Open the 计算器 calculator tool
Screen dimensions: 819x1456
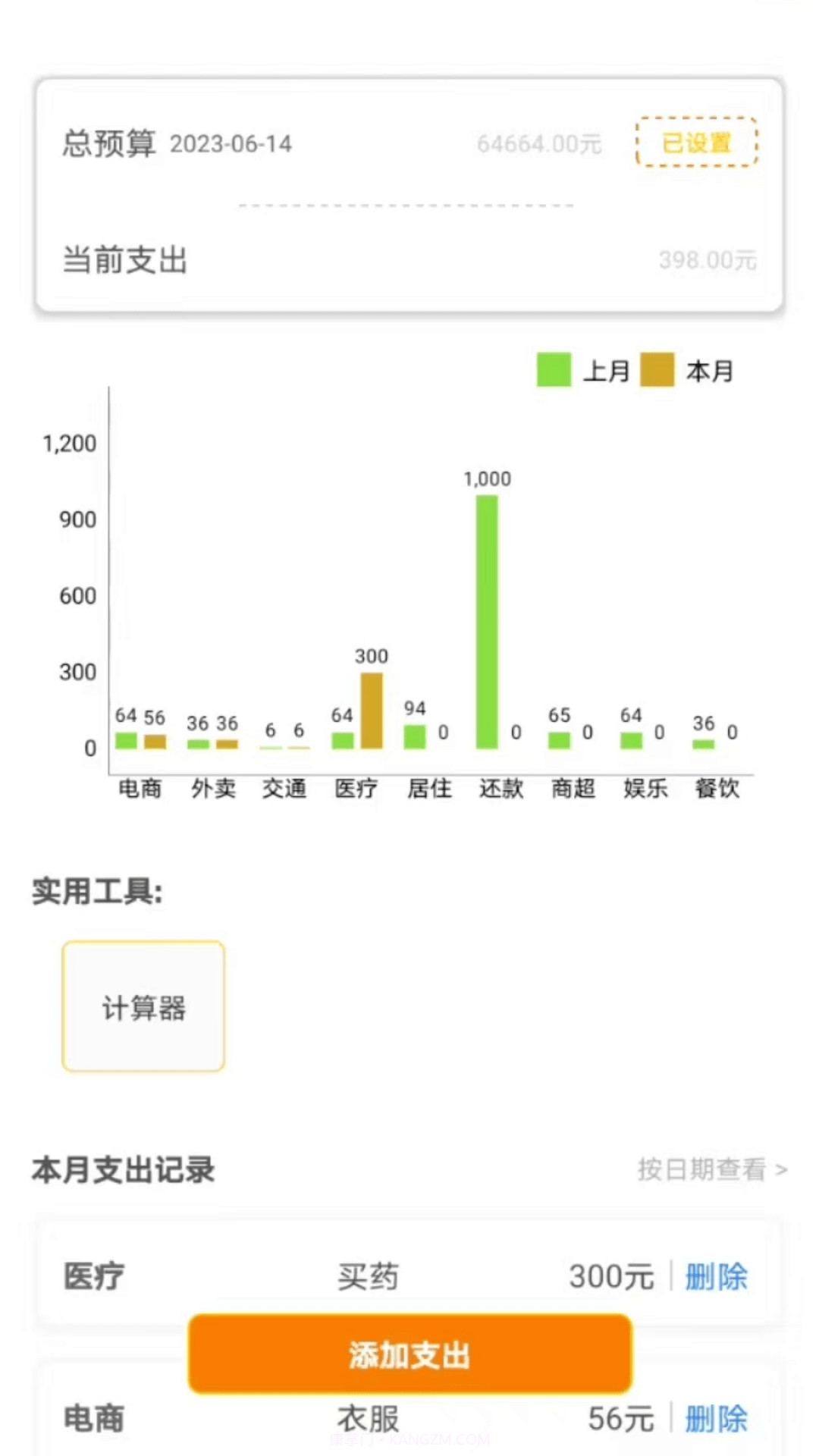coord(144,1005)
